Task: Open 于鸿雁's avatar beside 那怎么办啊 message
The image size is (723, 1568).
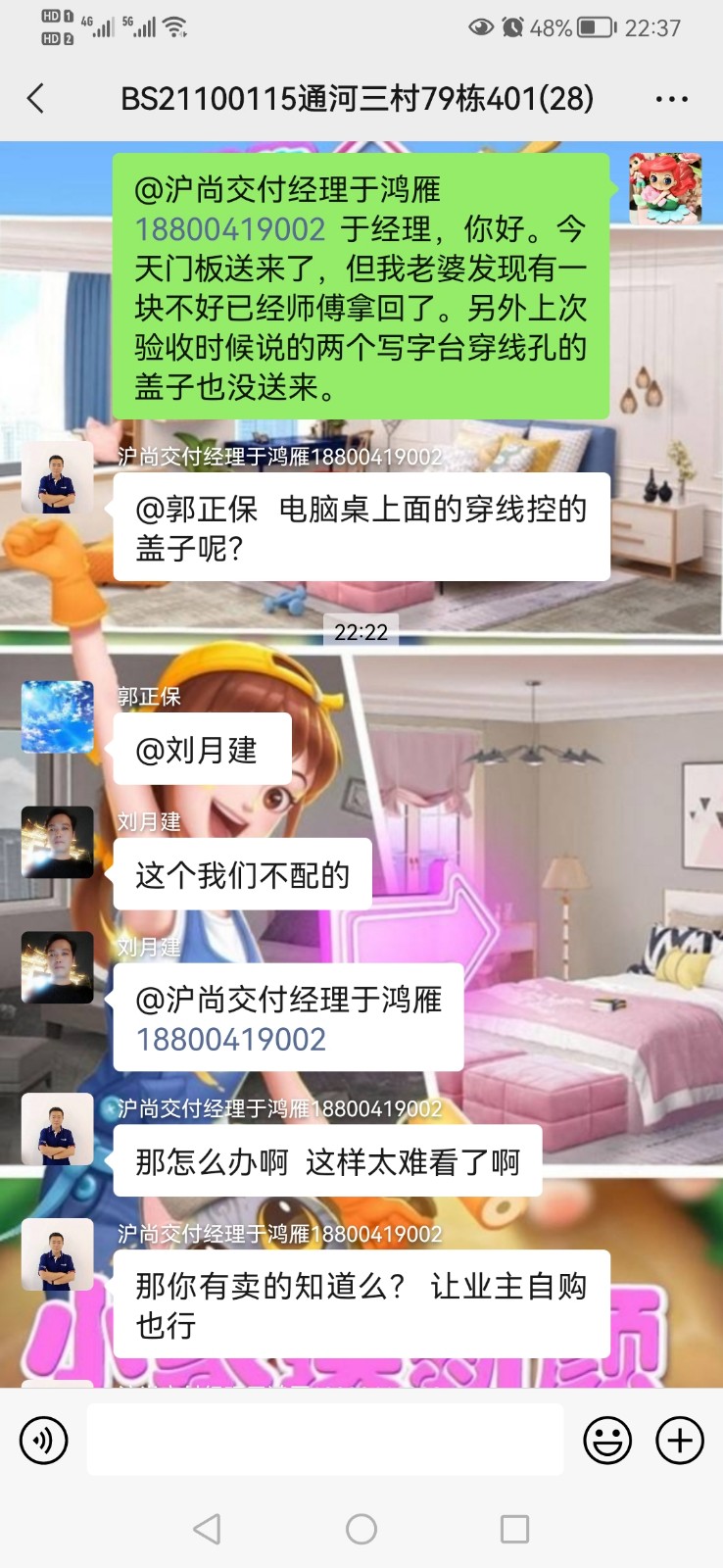Action: tap(58, 1129)
